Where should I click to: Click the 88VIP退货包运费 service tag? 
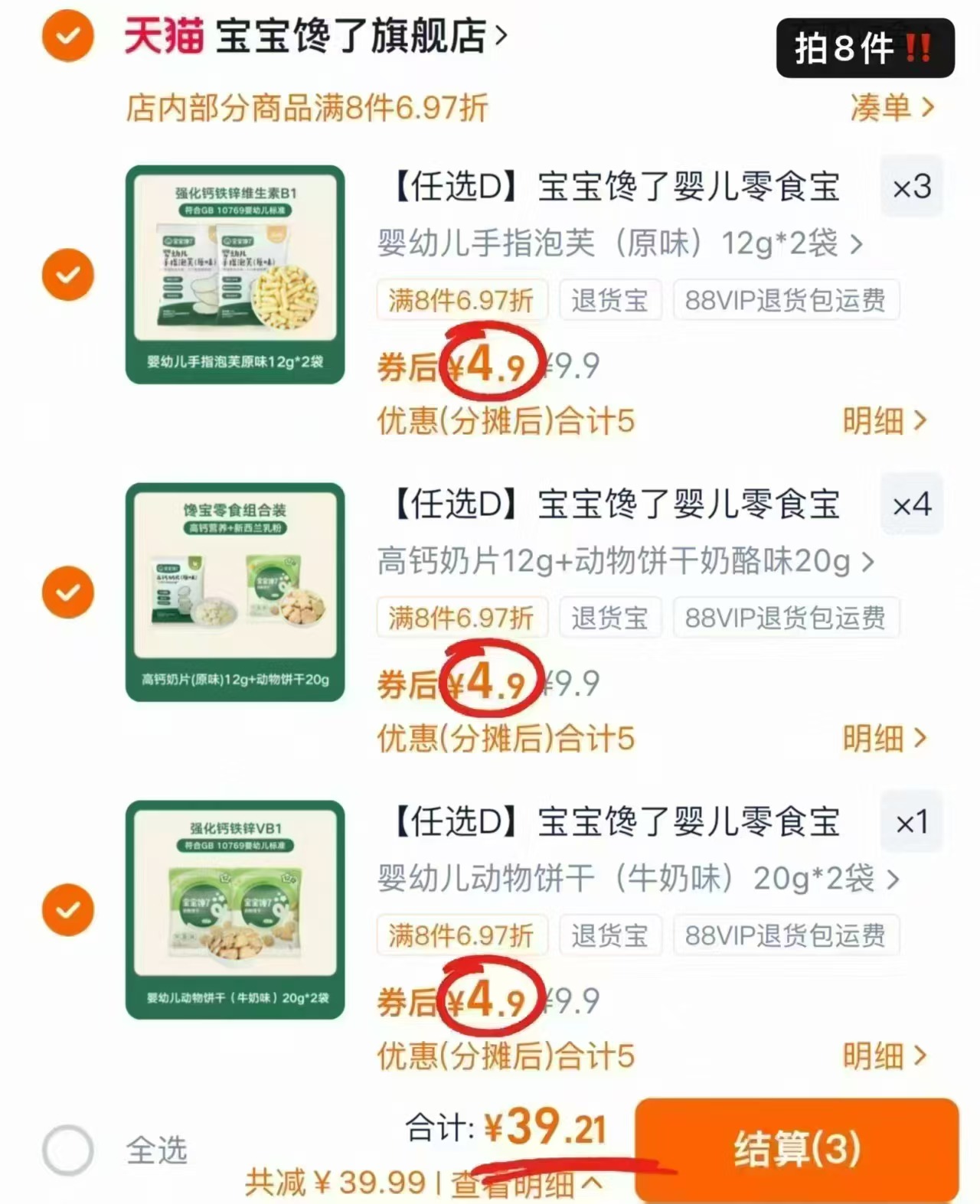coord(786,300)
